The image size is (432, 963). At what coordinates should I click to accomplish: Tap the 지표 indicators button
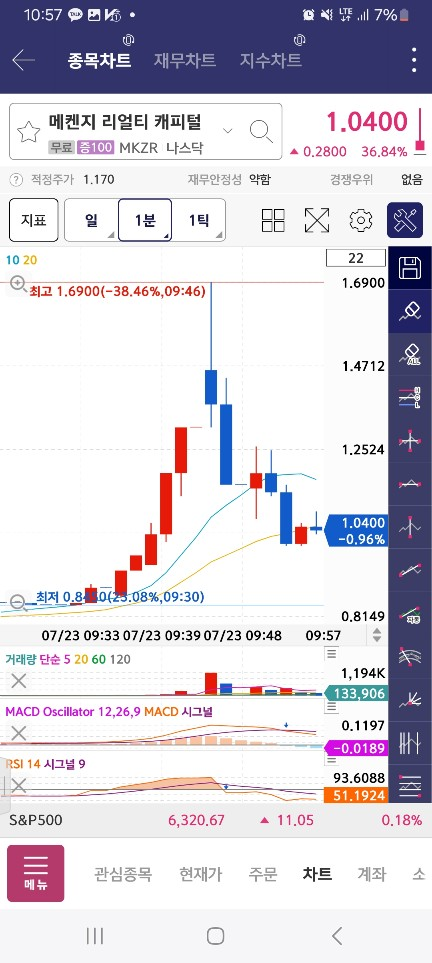tap(34, 220)
